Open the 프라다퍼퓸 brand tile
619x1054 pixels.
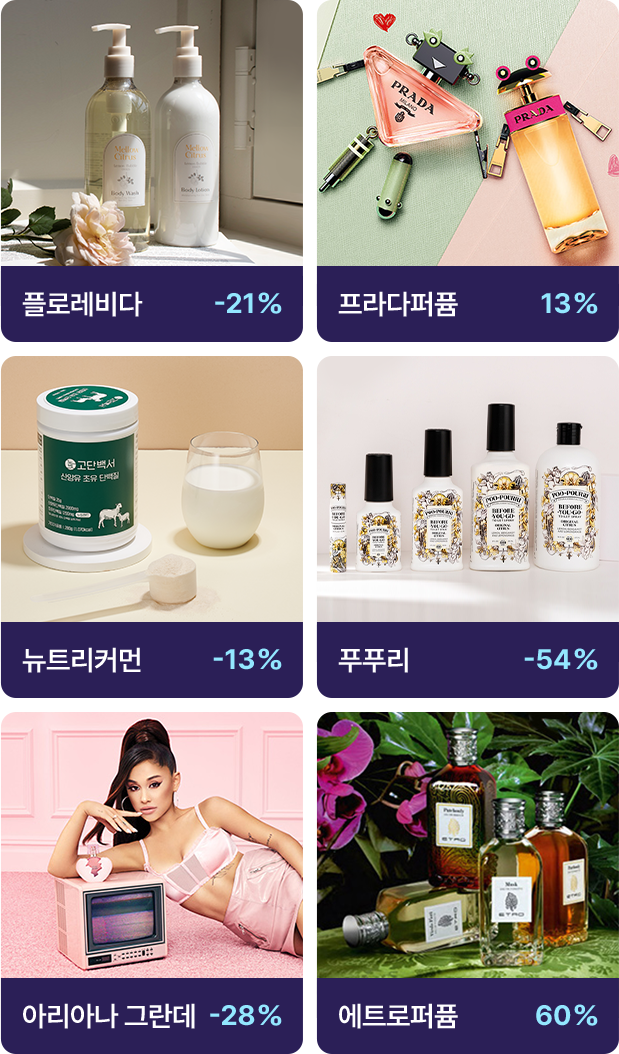[467, 170]
